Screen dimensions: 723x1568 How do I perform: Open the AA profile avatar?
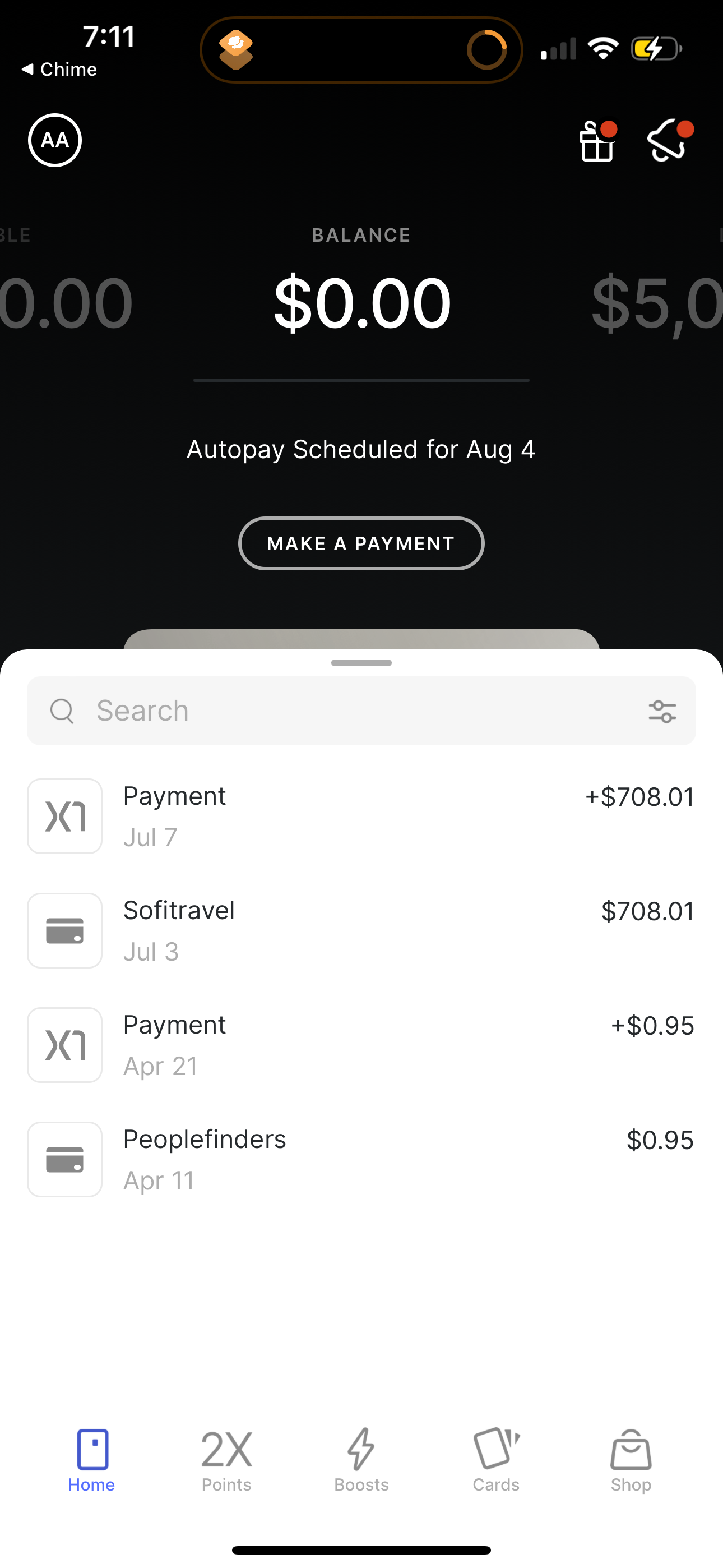[55, 140]
